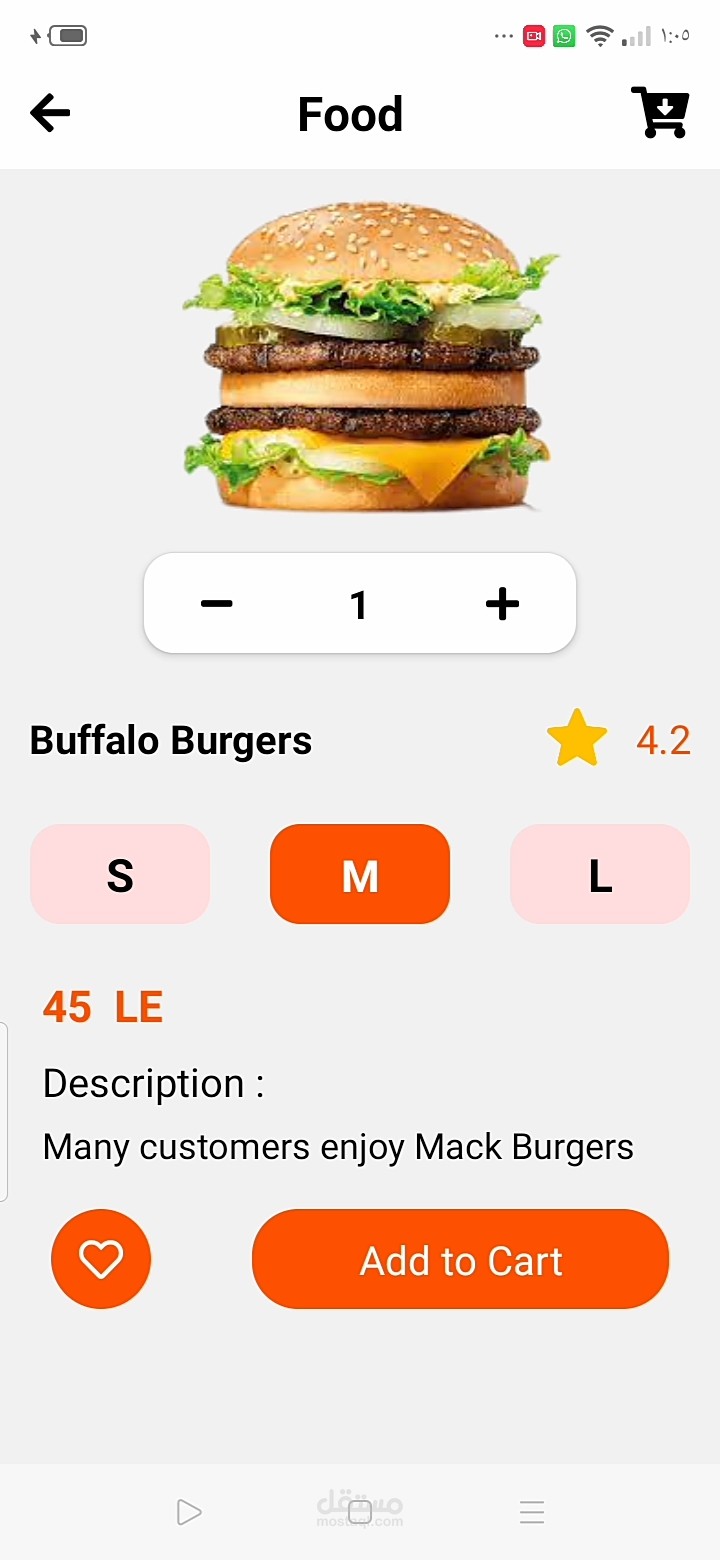Viewport: 720px width, 1560px height.
Task: Tap Add to Cart
Action: tap(460, 1259)
